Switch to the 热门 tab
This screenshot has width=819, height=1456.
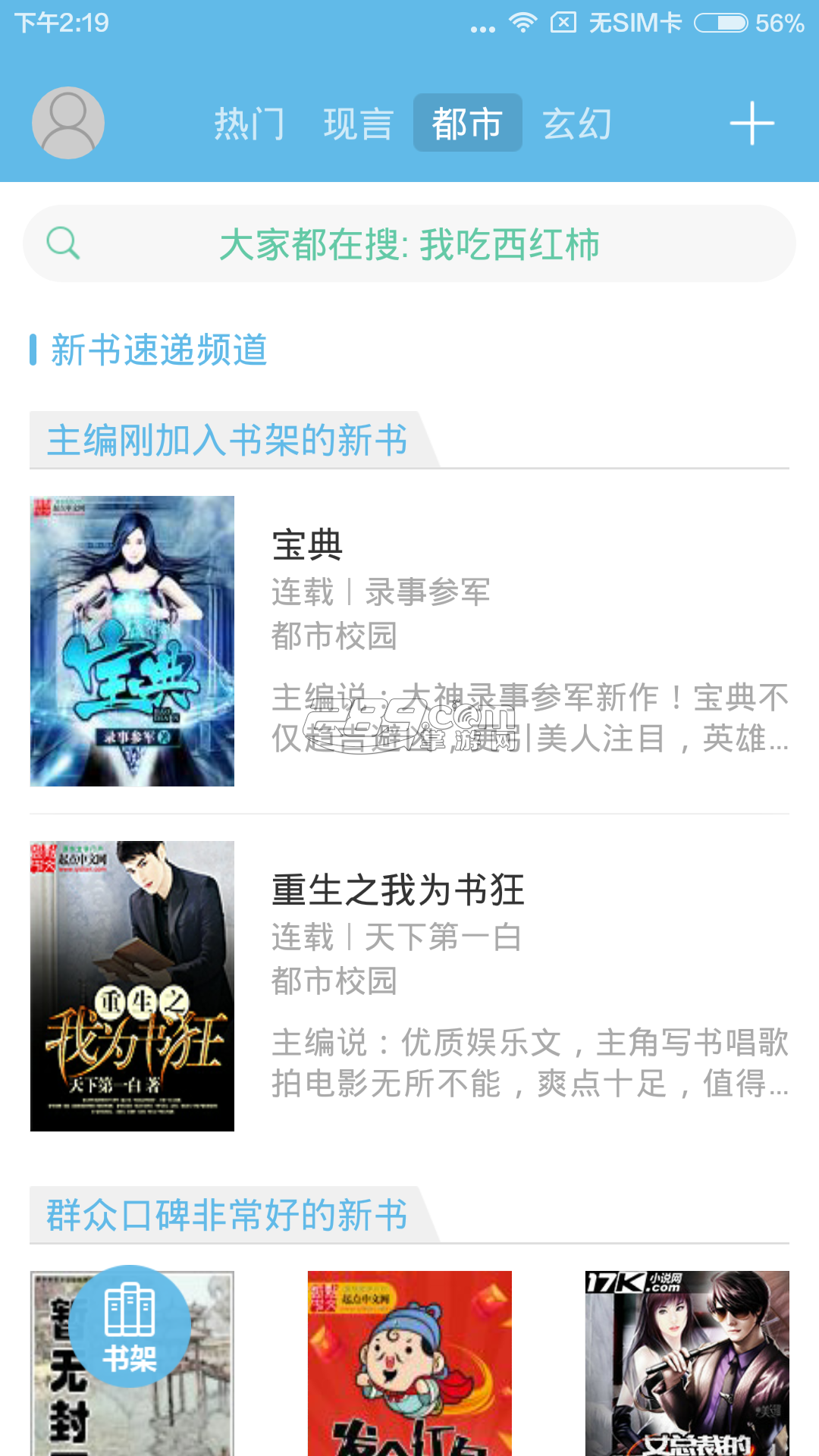[x=249, y=124]
